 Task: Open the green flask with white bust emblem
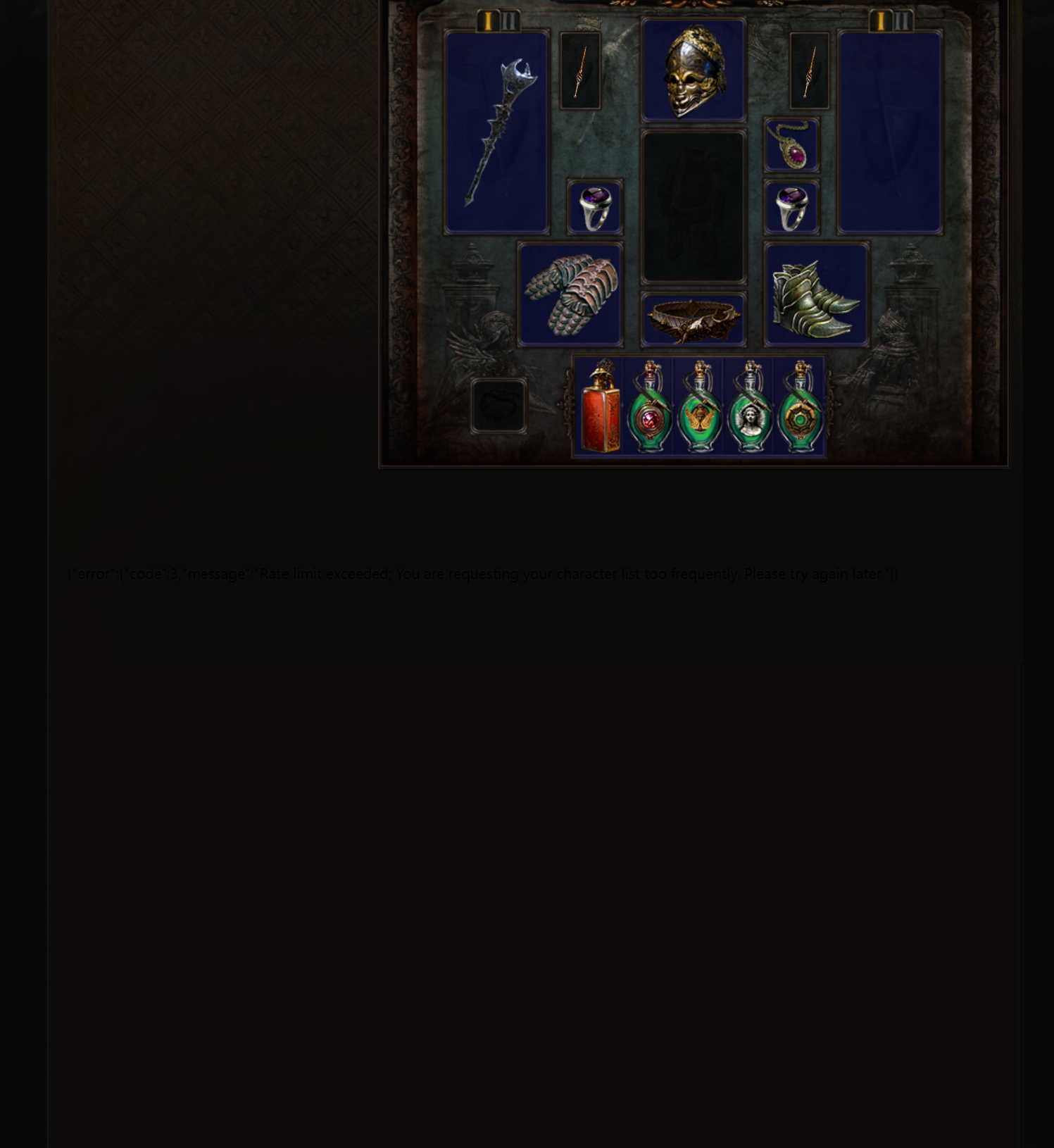tap(749, 407)
